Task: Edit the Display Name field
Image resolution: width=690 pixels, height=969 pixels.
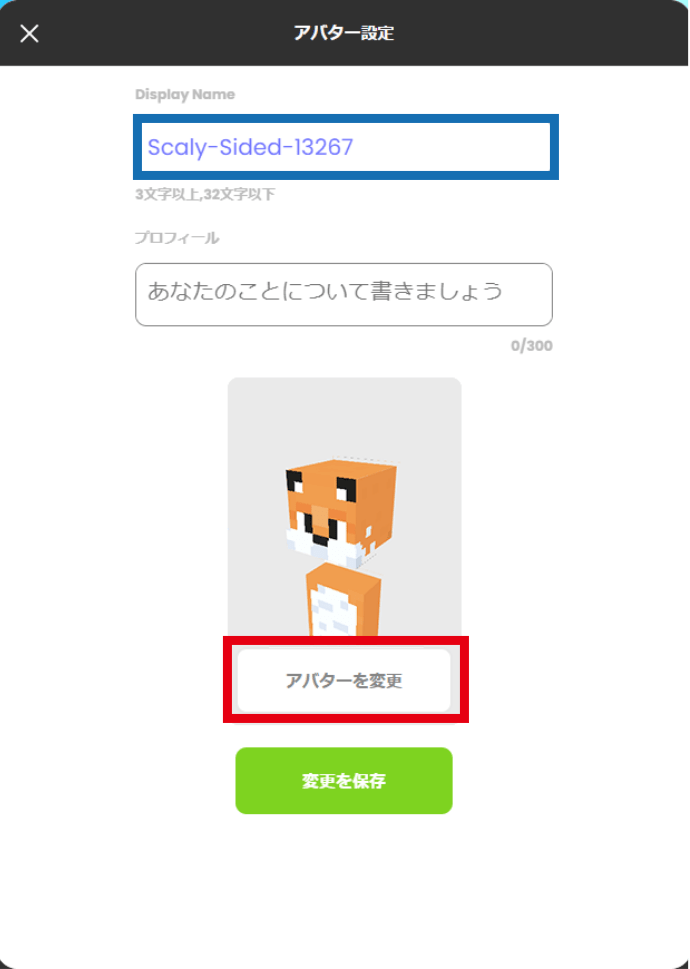Action: (344, 148)
